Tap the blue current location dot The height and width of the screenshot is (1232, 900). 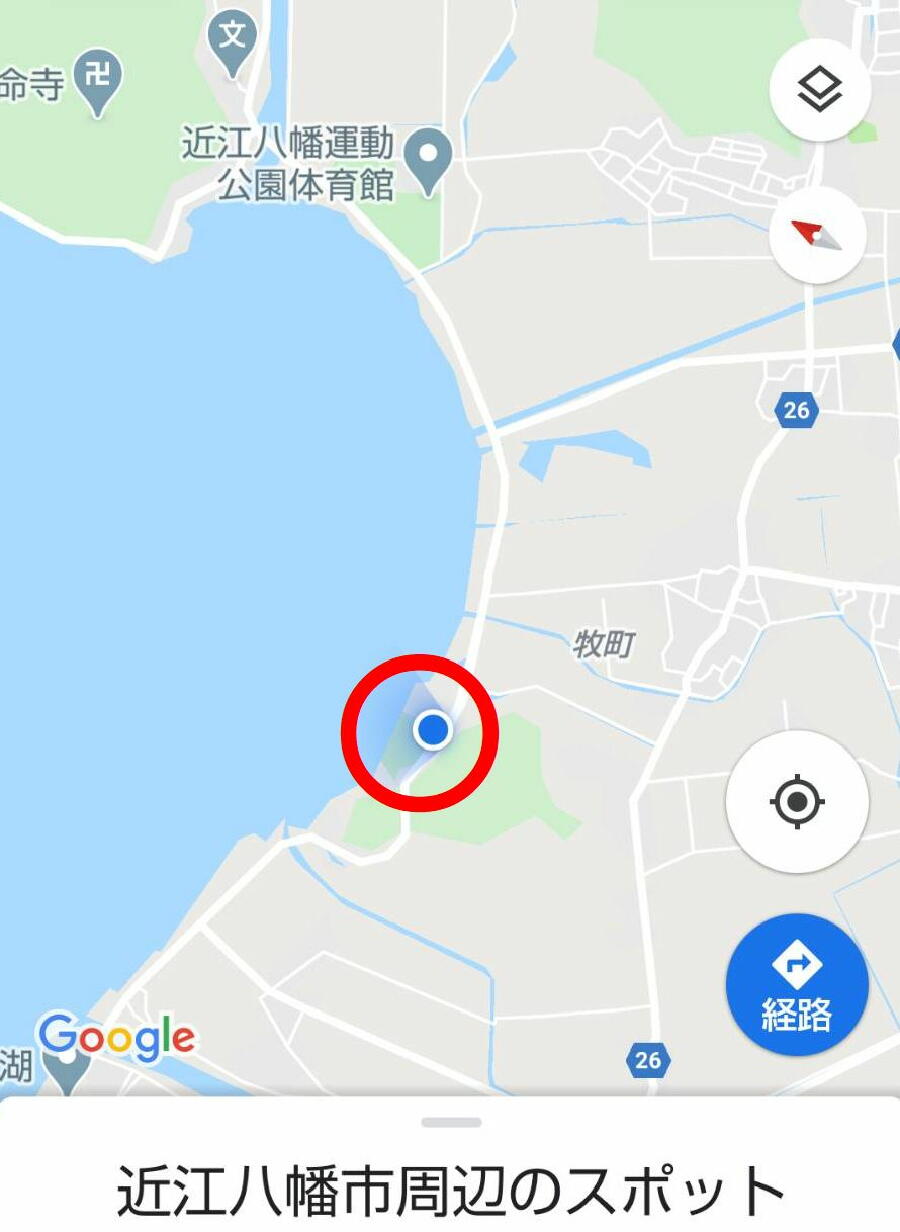point(432,730)
